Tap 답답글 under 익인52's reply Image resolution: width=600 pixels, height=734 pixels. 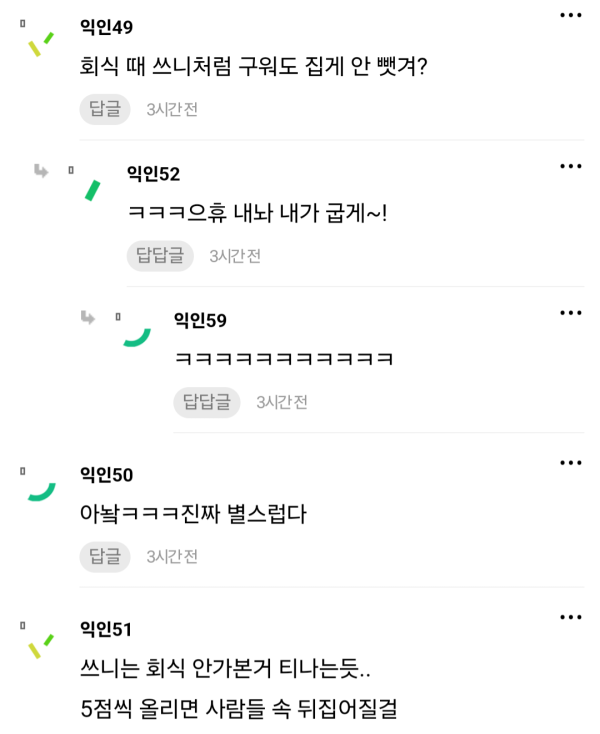(x=159, y=256)
